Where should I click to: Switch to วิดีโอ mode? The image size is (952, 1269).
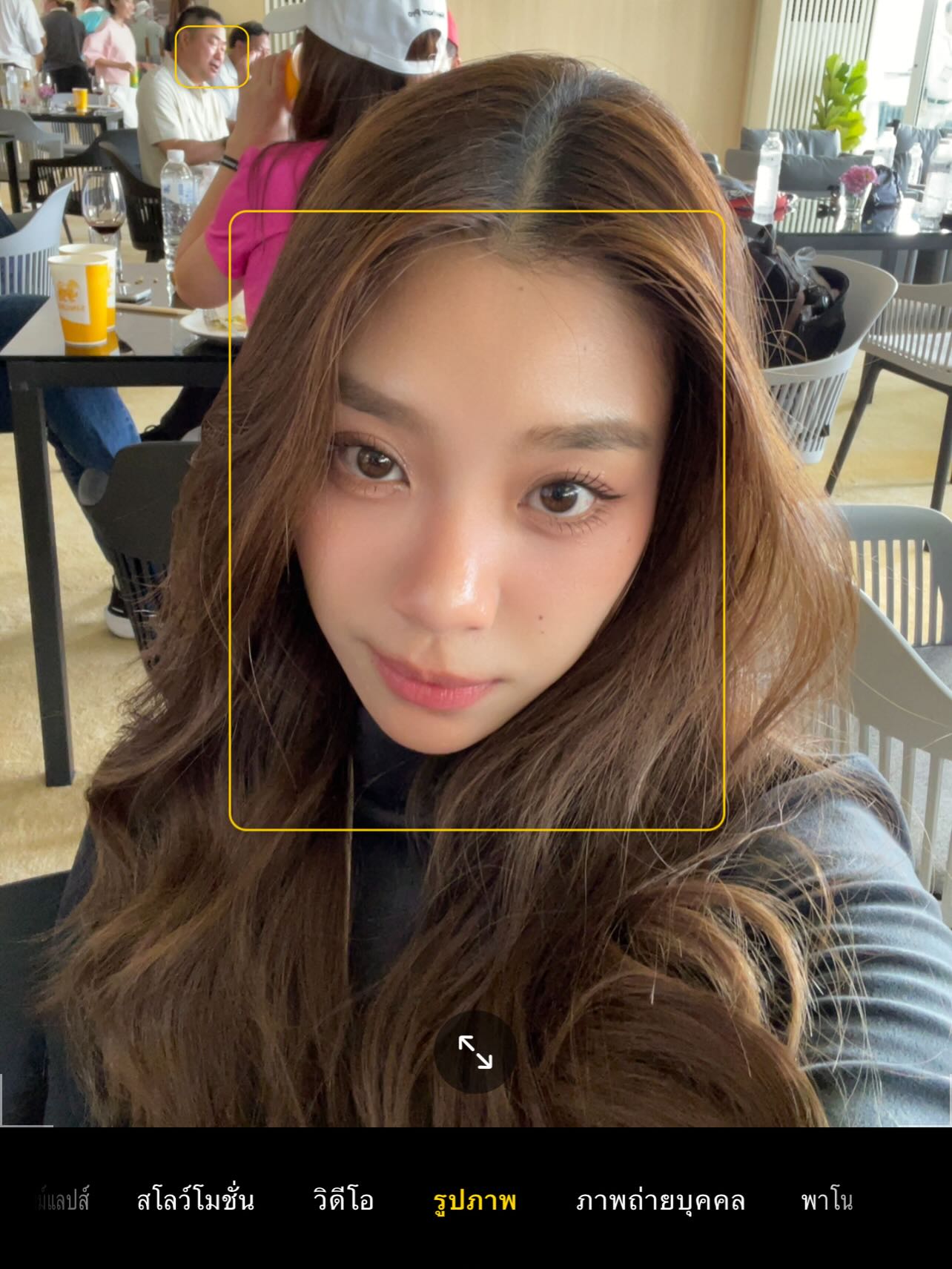[343, 1199]
